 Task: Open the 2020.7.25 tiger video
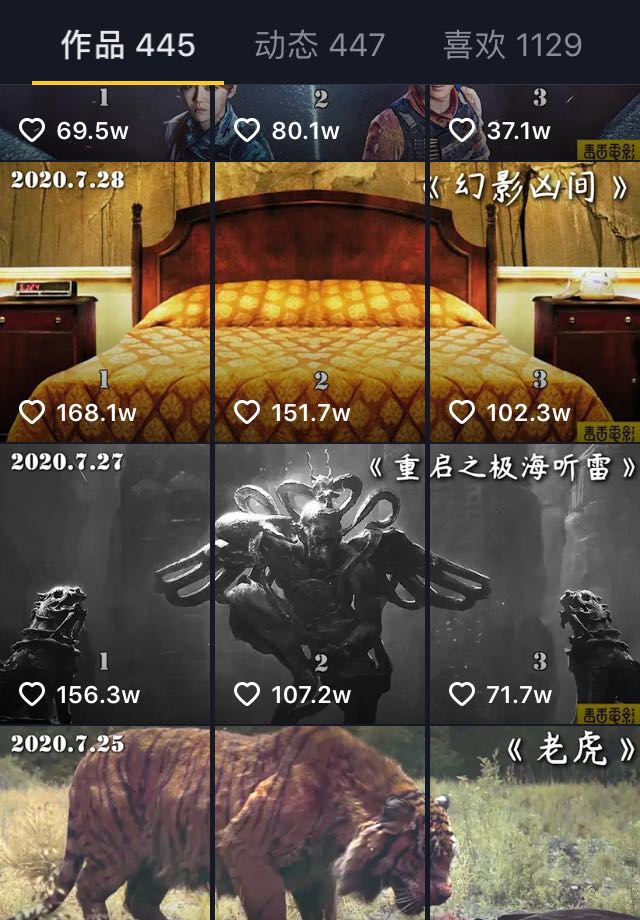pos(105,825)
